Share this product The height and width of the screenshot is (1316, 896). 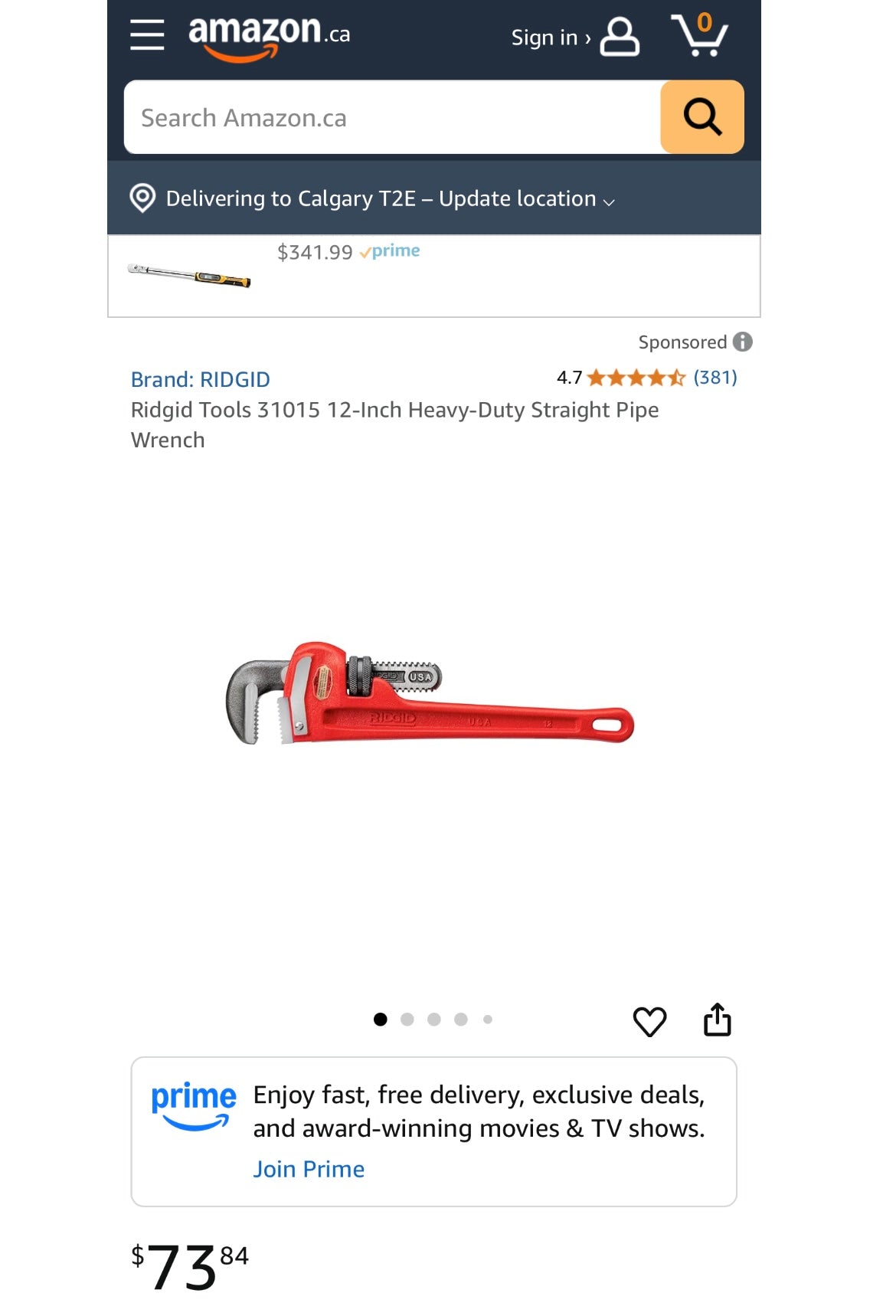pyautogui.click(x=717, y=1020)
